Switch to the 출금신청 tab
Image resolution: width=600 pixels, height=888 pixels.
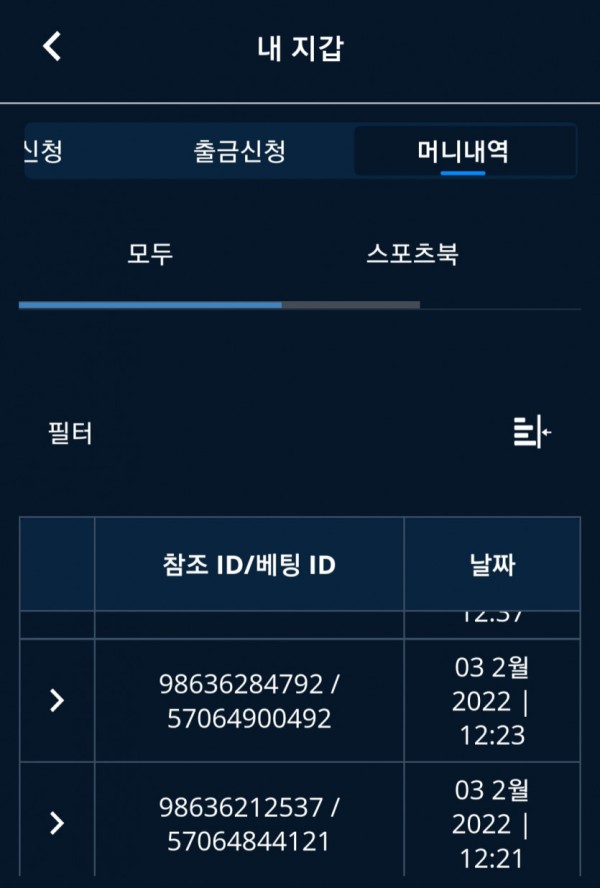[x=240, y=152]
